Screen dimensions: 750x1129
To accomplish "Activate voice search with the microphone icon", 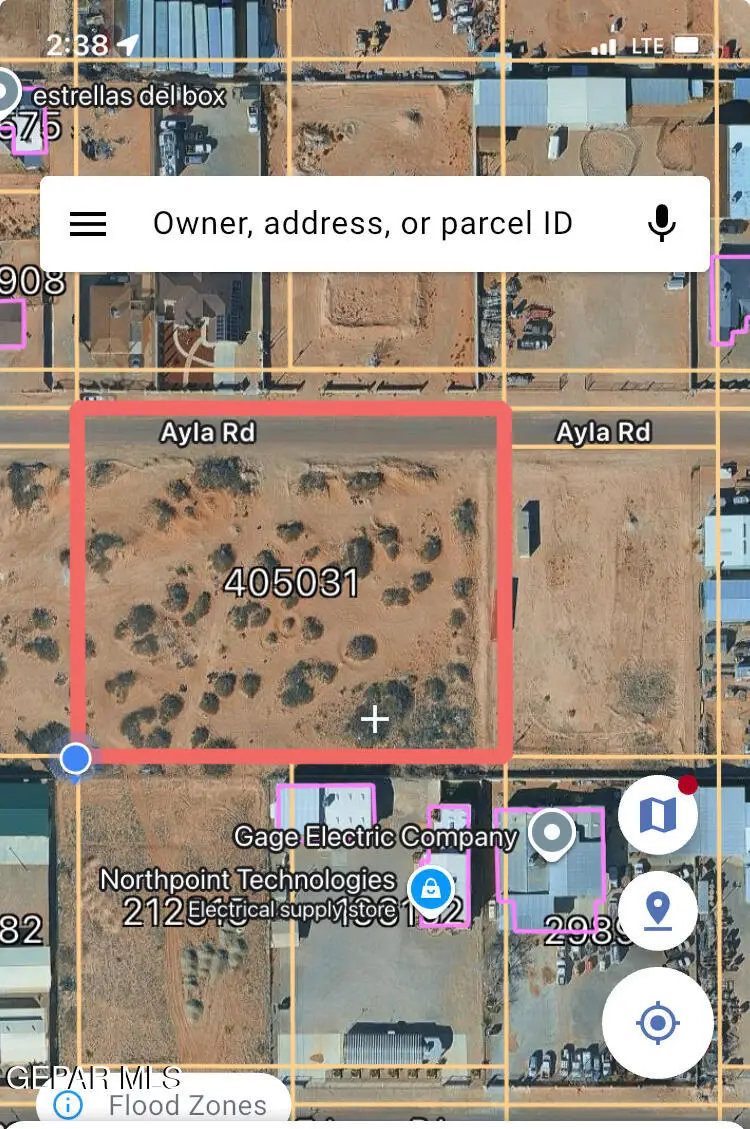I will point(661,223).
